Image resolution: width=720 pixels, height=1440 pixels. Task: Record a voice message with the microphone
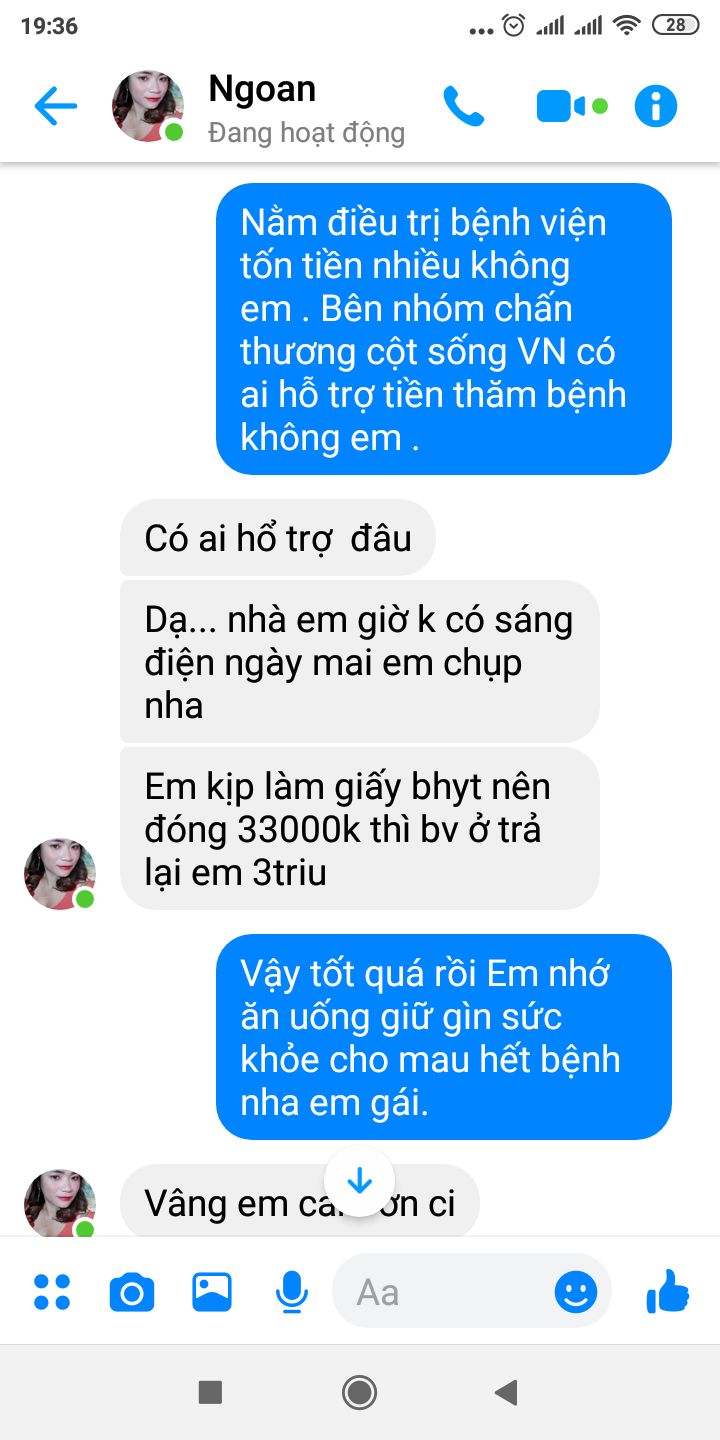click(x=291, y=1292)
